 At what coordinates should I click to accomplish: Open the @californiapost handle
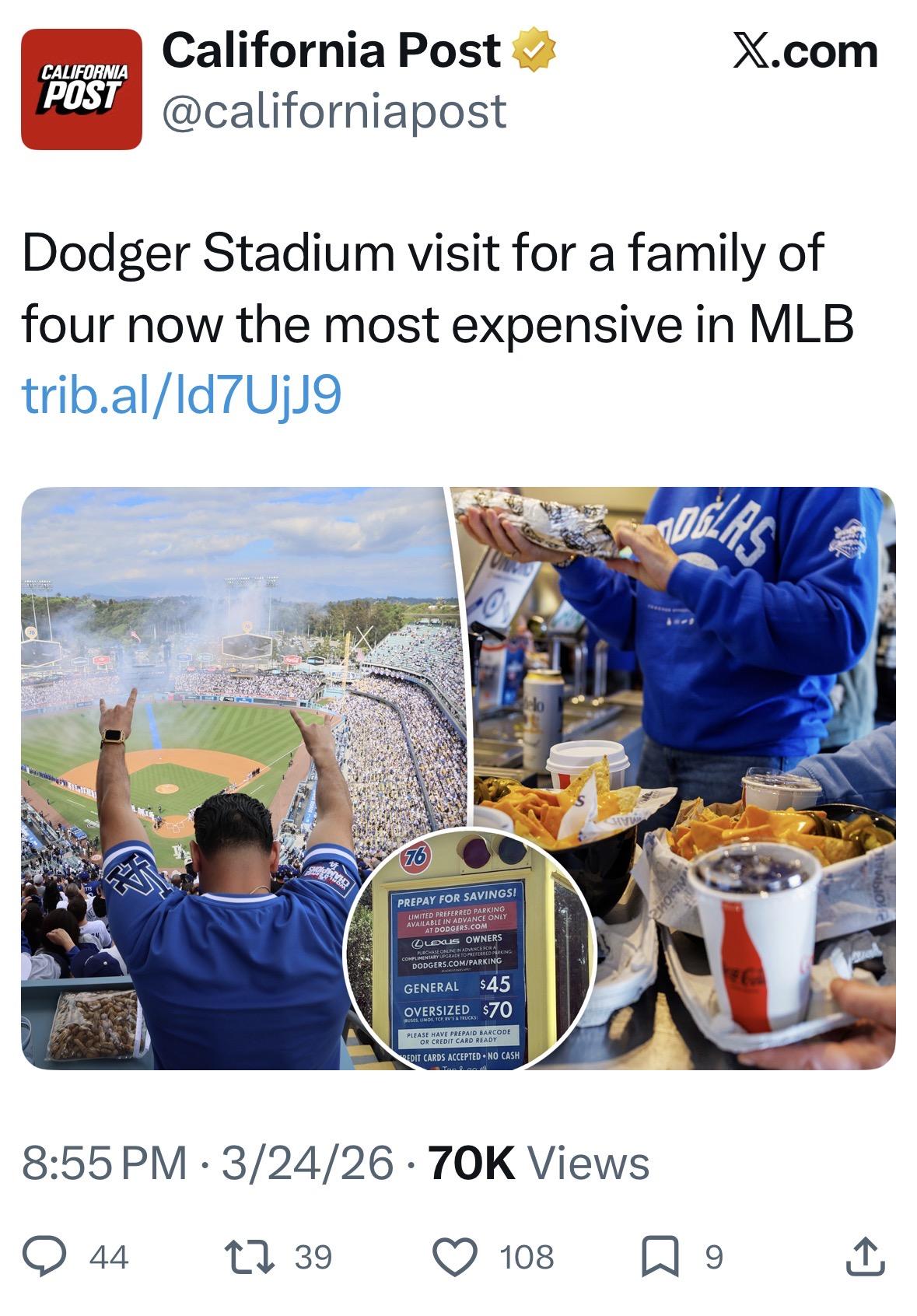(x=334, y=110)
